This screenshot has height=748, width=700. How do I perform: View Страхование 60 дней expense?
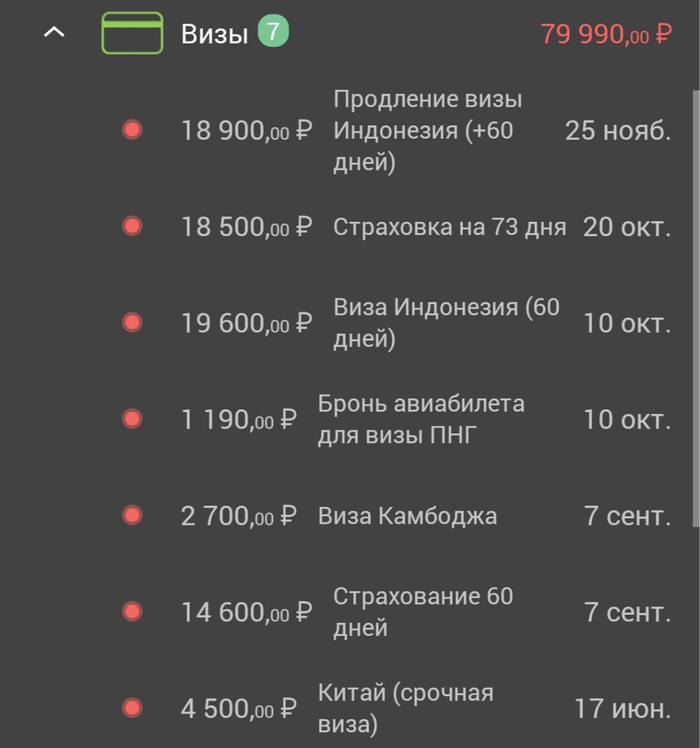pyautogui.click(x=422, y=612)
